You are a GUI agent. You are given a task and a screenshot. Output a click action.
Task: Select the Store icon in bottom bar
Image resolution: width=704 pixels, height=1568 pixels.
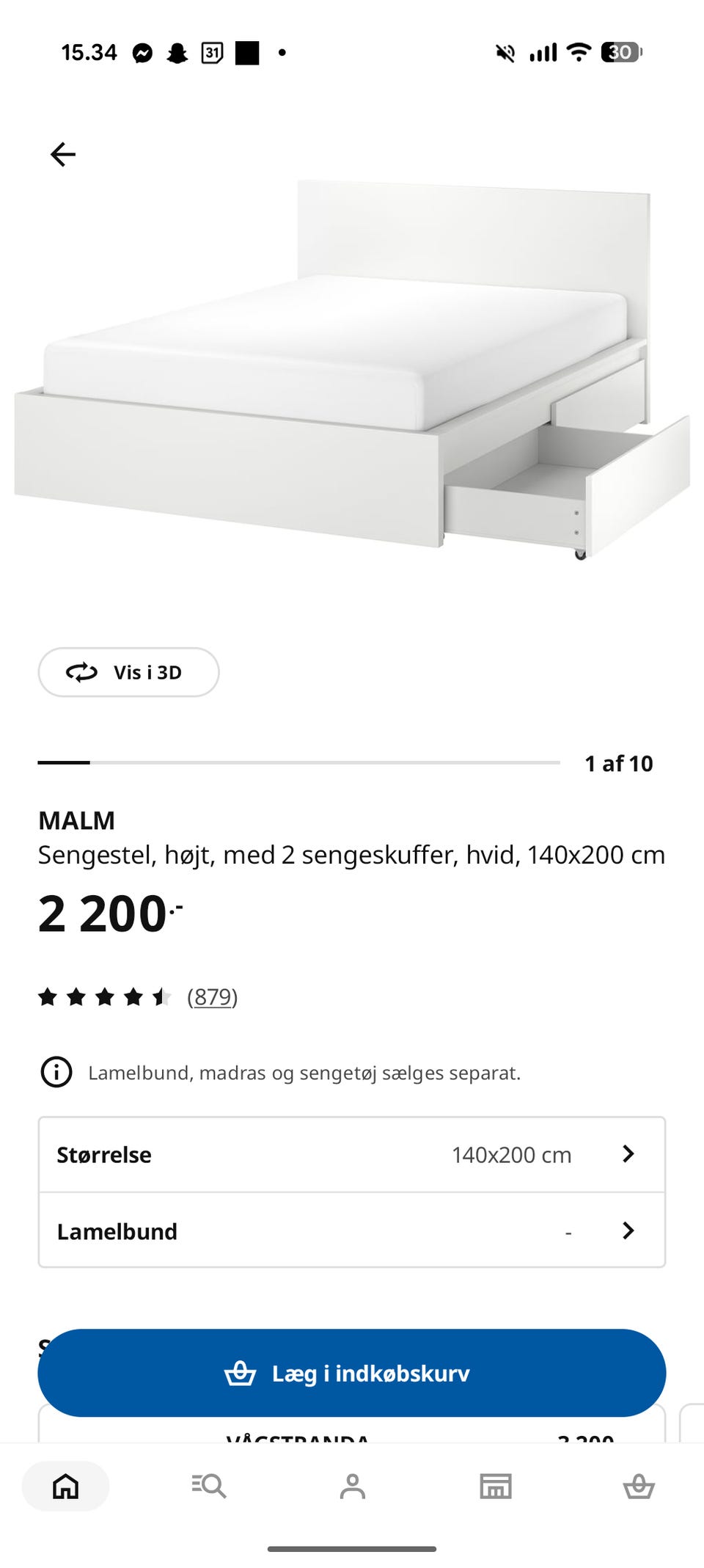[x=495, y=1487]
